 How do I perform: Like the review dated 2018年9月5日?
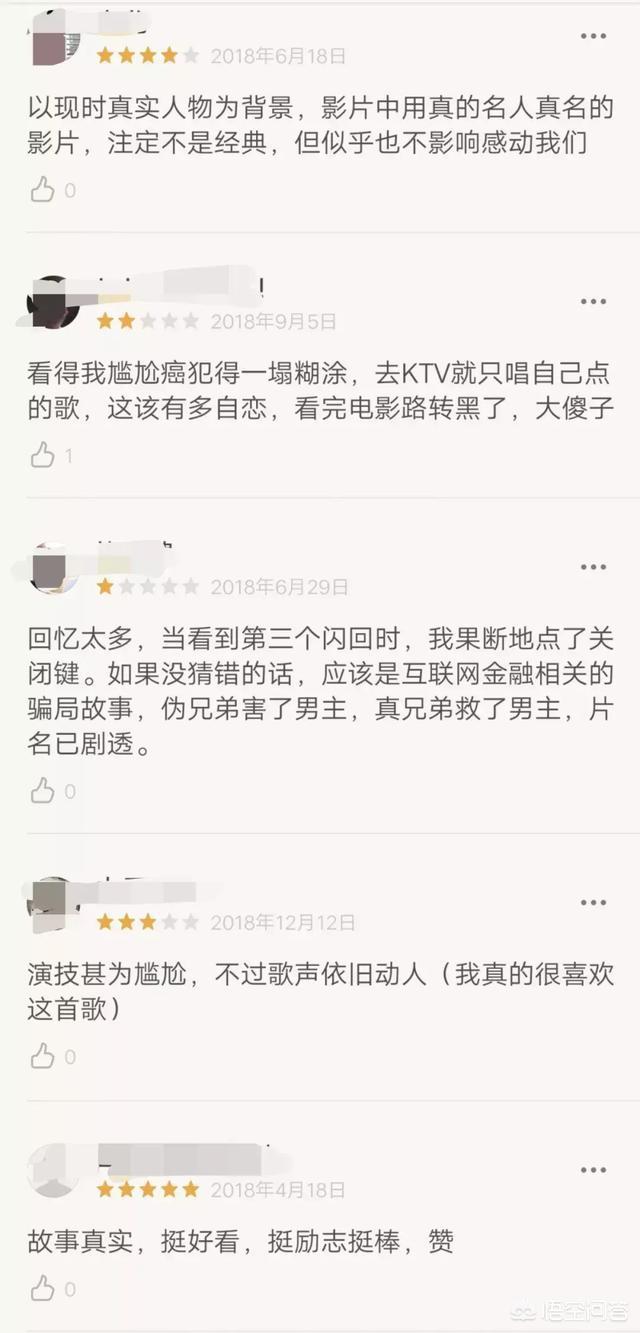pos(42,456)
